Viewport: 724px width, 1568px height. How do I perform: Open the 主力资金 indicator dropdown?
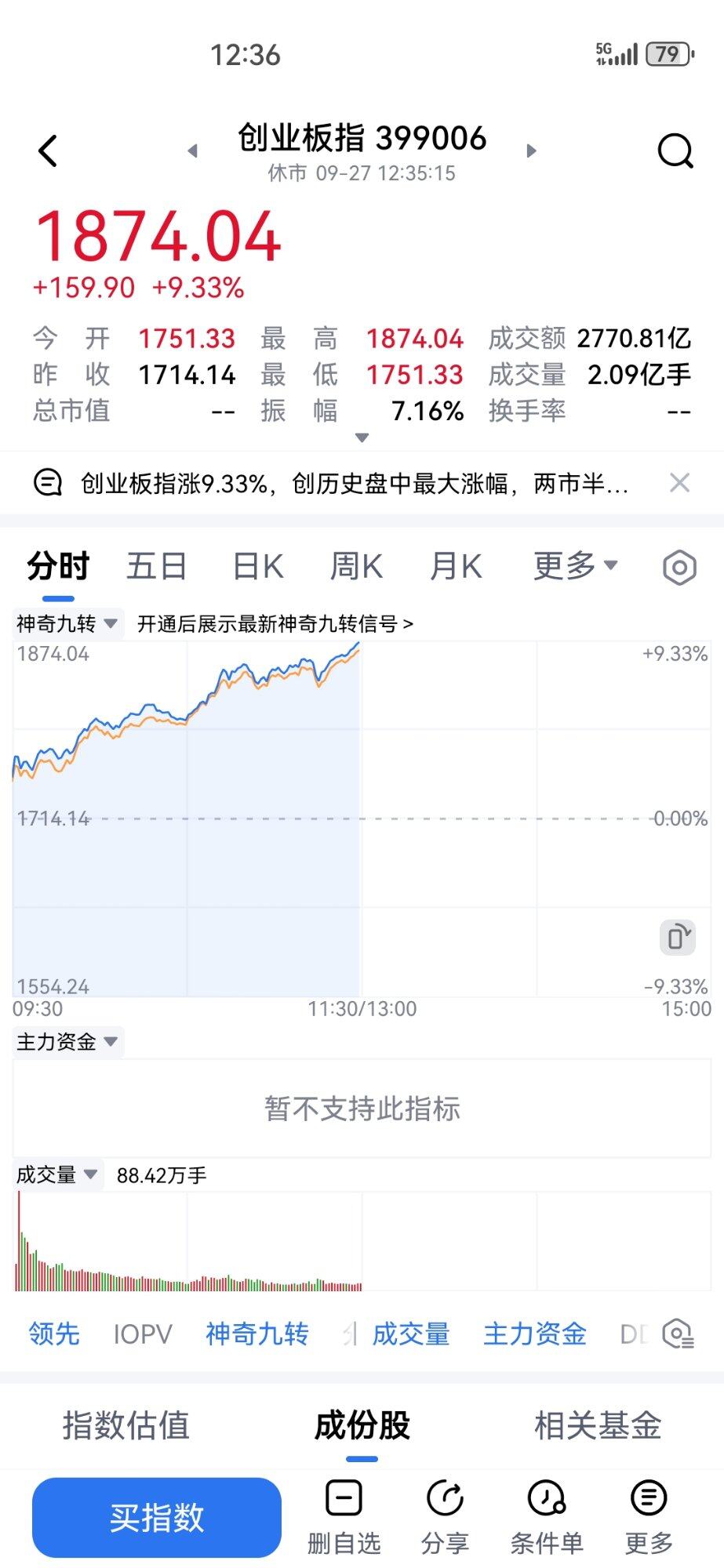67,1042
